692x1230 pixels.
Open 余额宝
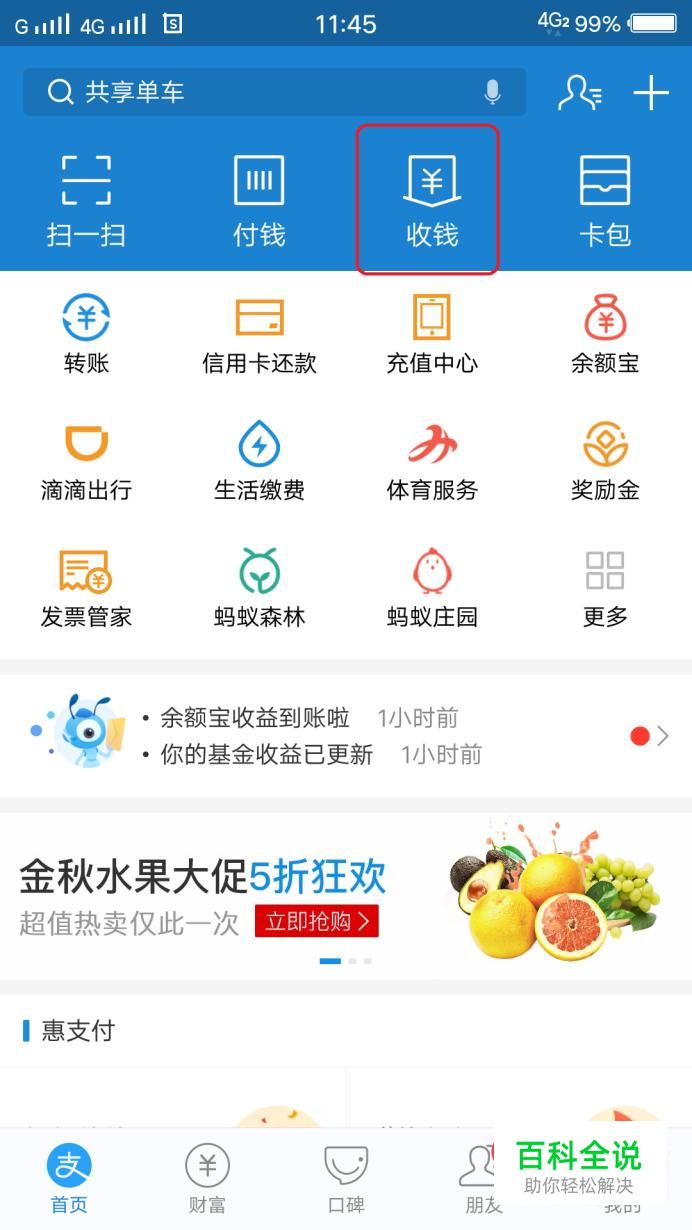point(605,334)
